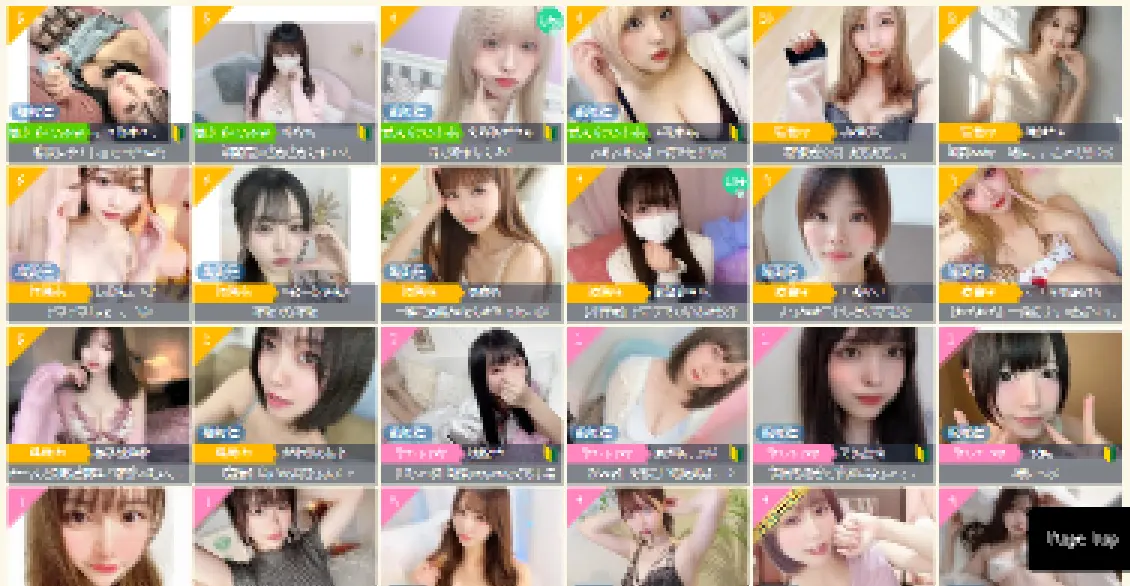
Task: Open the profile of girl lying upside down
Action: tap(97, 65)
